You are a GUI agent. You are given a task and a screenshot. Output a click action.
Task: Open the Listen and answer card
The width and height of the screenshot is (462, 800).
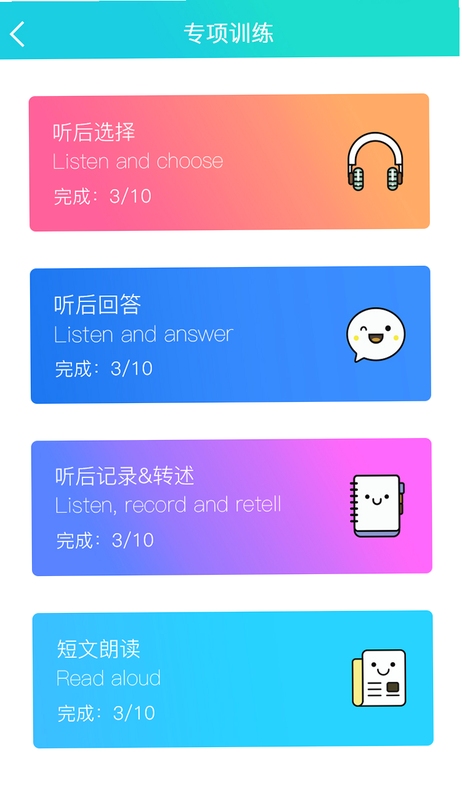click(230, 335)
